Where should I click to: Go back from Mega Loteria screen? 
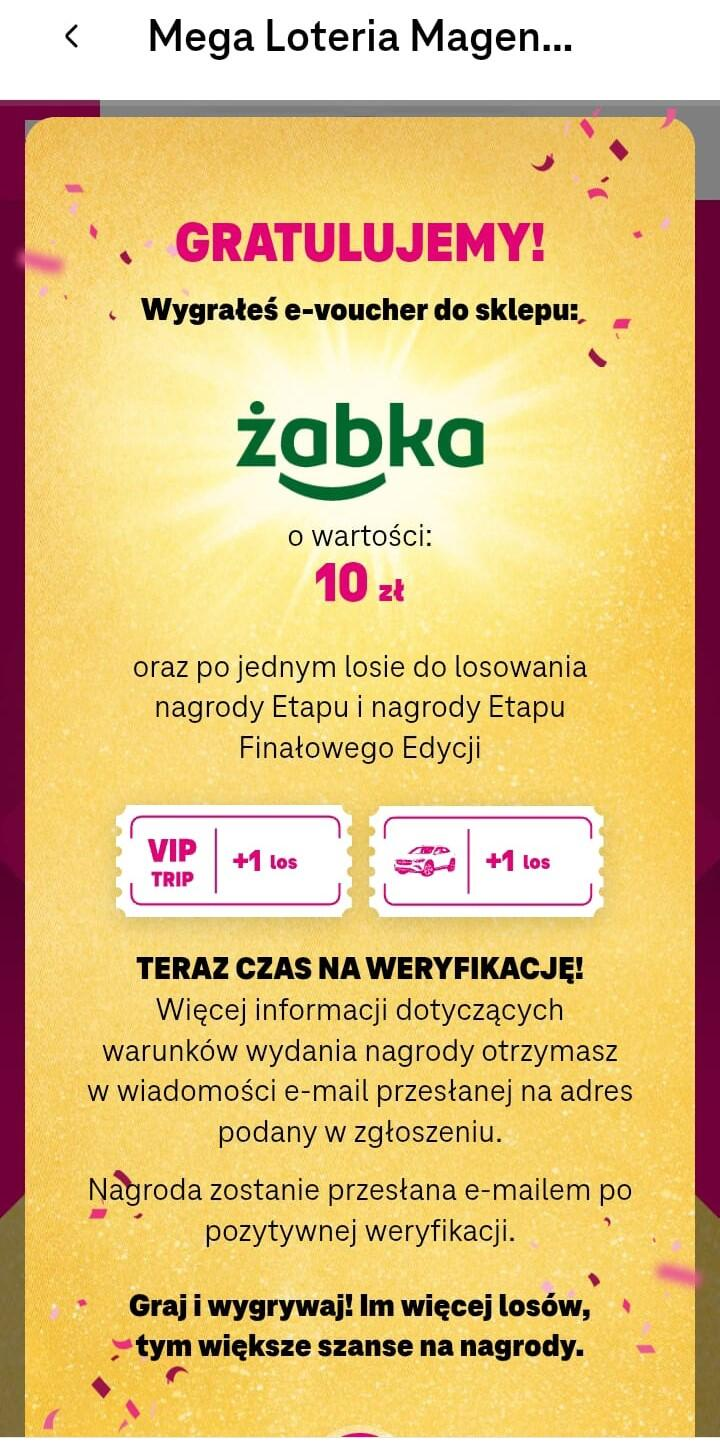pos(71,37)
